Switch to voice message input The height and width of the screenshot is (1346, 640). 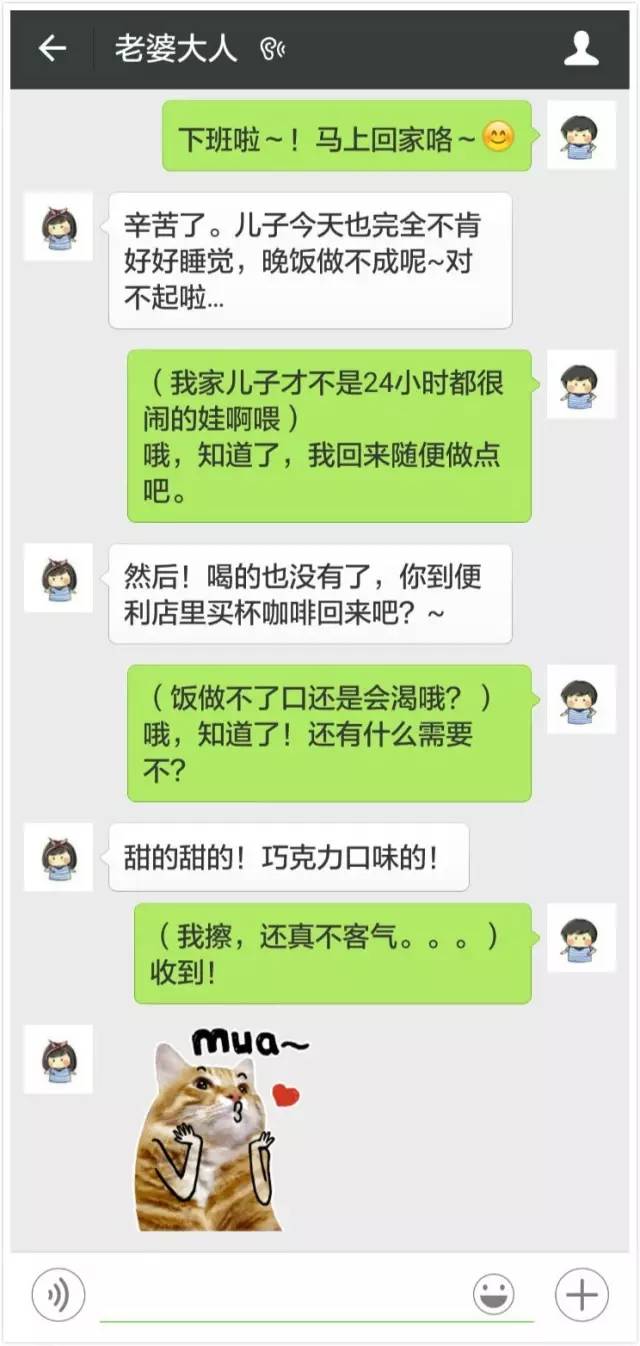click(58, 1296)
